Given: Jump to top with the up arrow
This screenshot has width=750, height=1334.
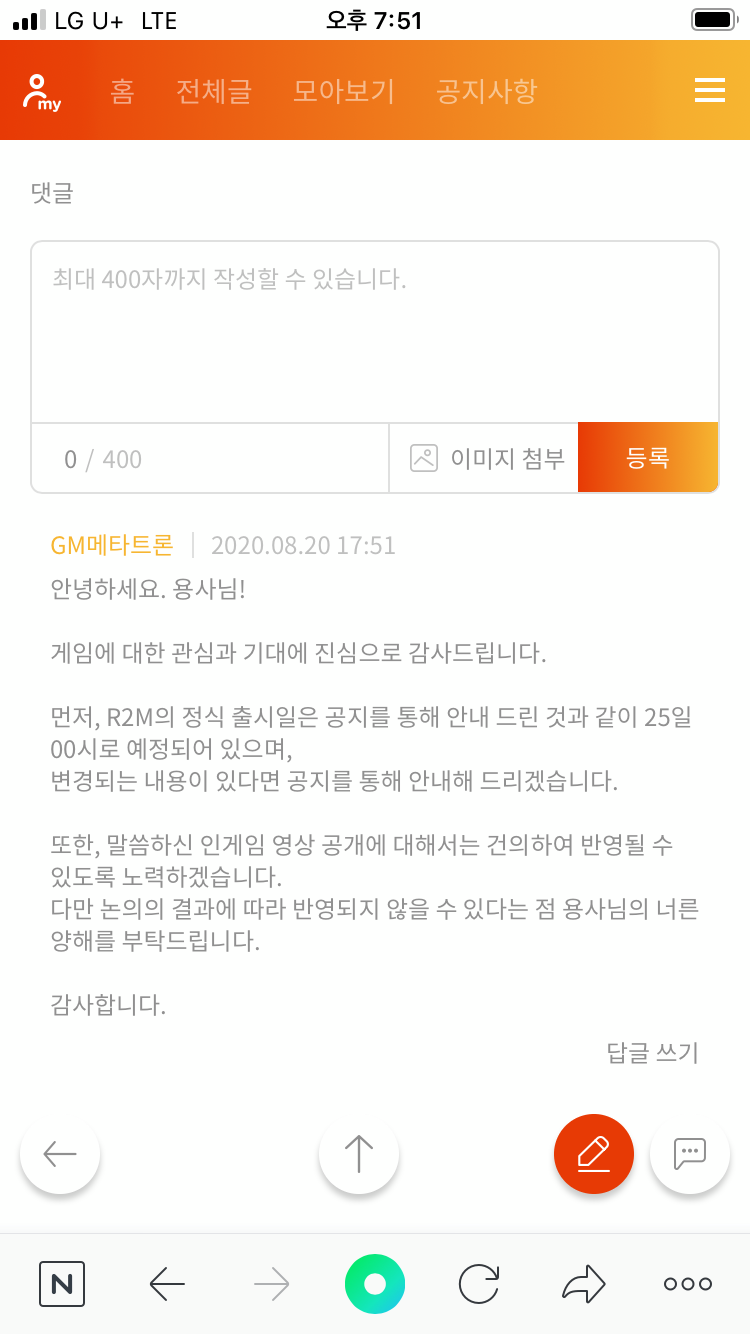Looking at the screenshot, I should click(359, 1153).
